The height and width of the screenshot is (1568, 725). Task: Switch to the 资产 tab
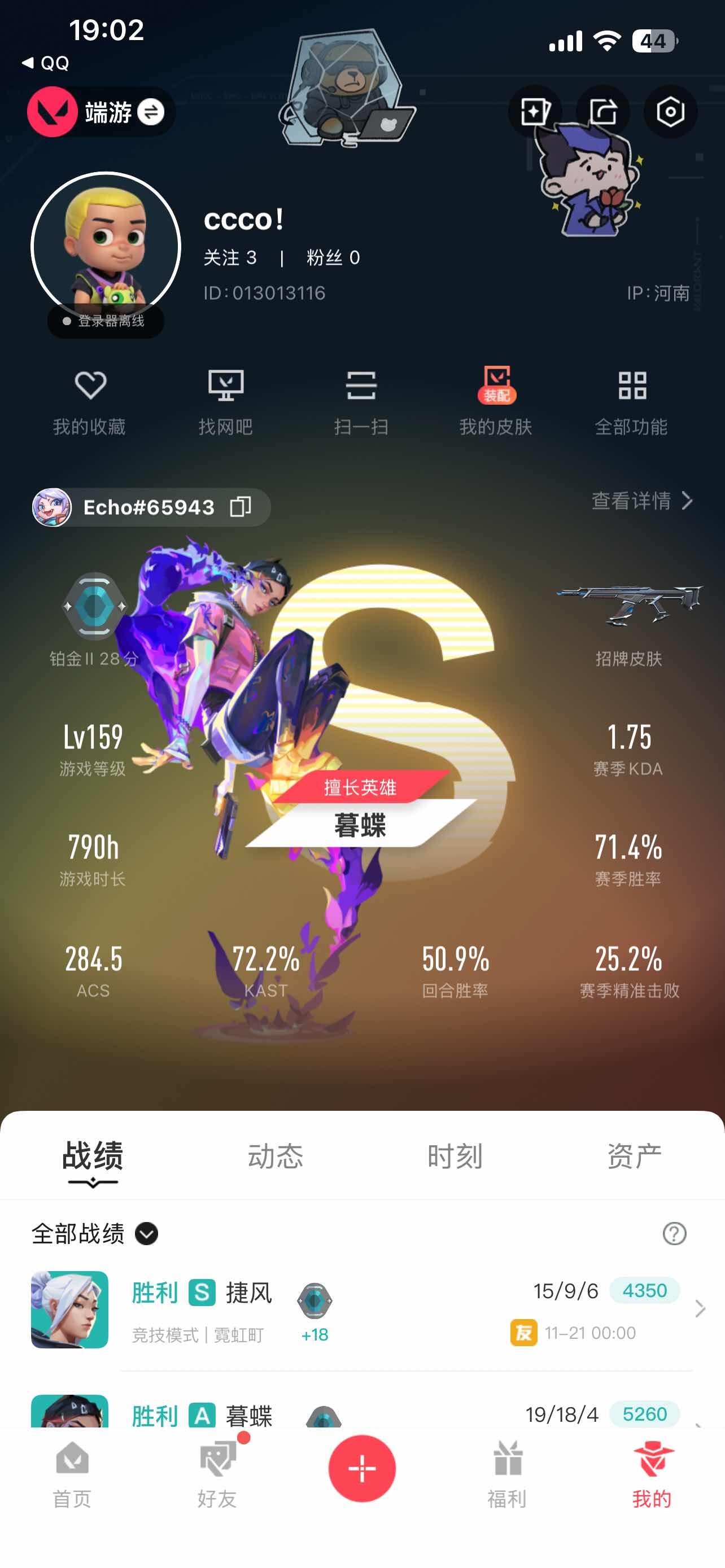tap(634, 1157)
